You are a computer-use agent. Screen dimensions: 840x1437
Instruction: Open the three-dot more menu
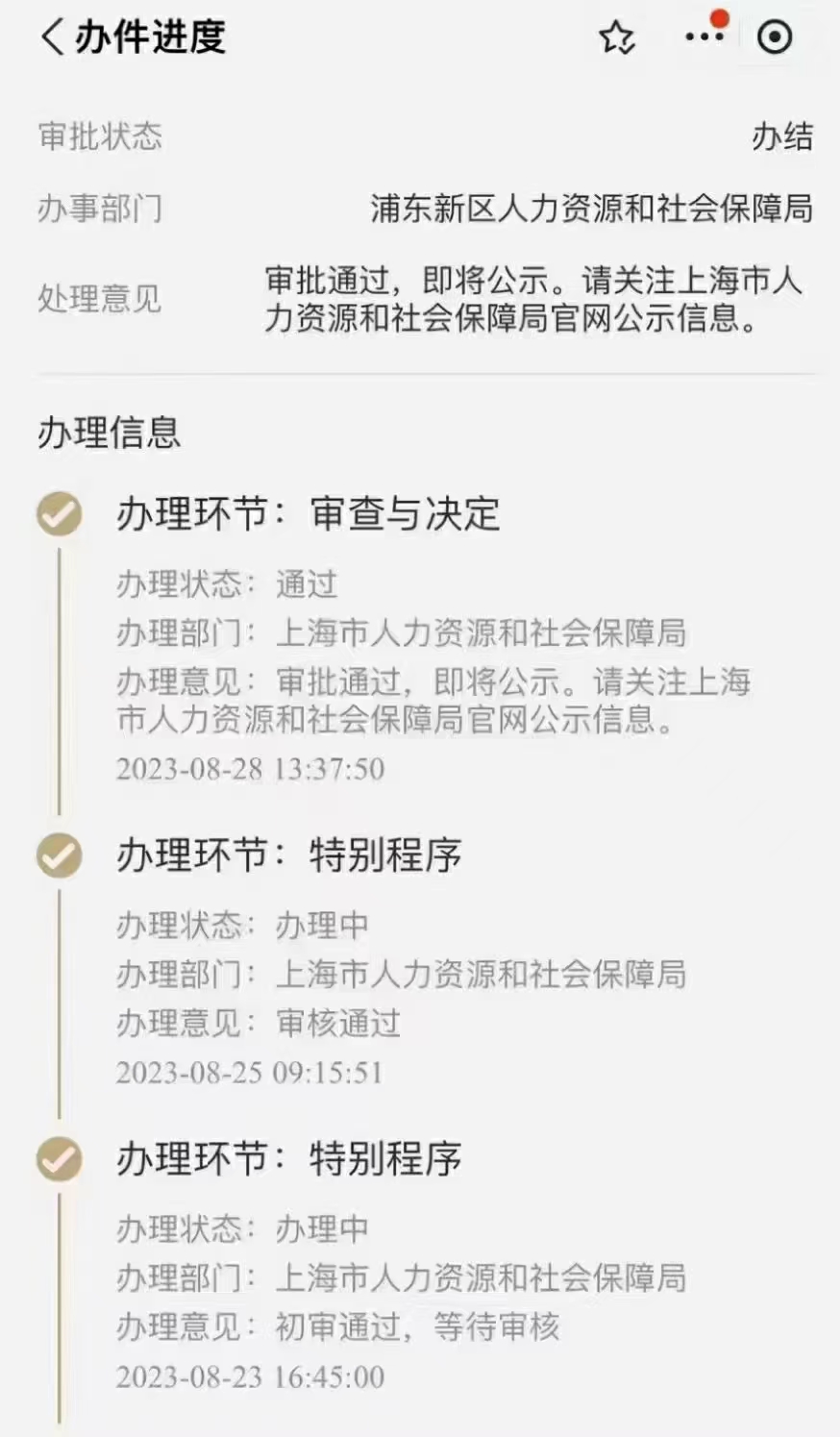(704, 37)
